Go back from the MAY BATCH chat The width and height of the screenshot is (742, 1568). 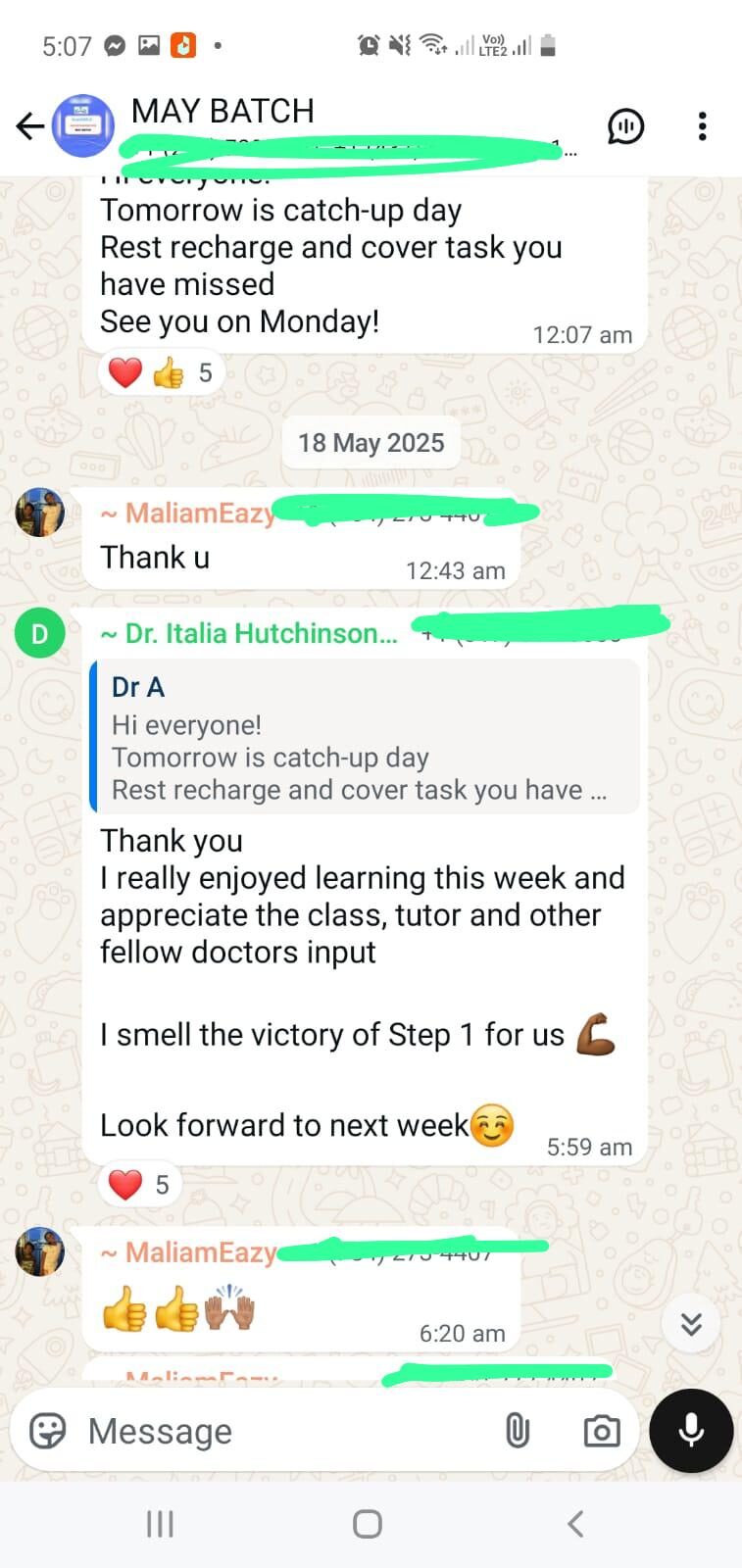coord(29,126)
